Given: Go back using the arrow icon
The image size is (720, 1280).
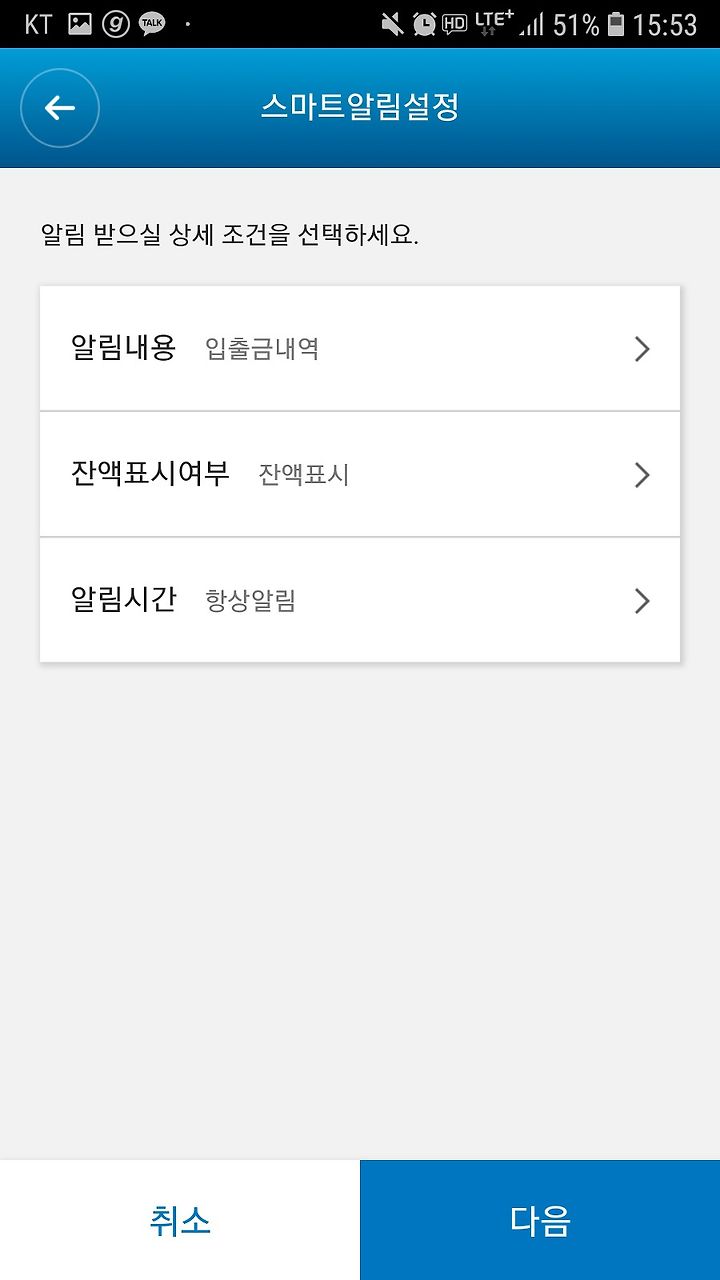Looking at the screenshot, I should pos(60,108).
